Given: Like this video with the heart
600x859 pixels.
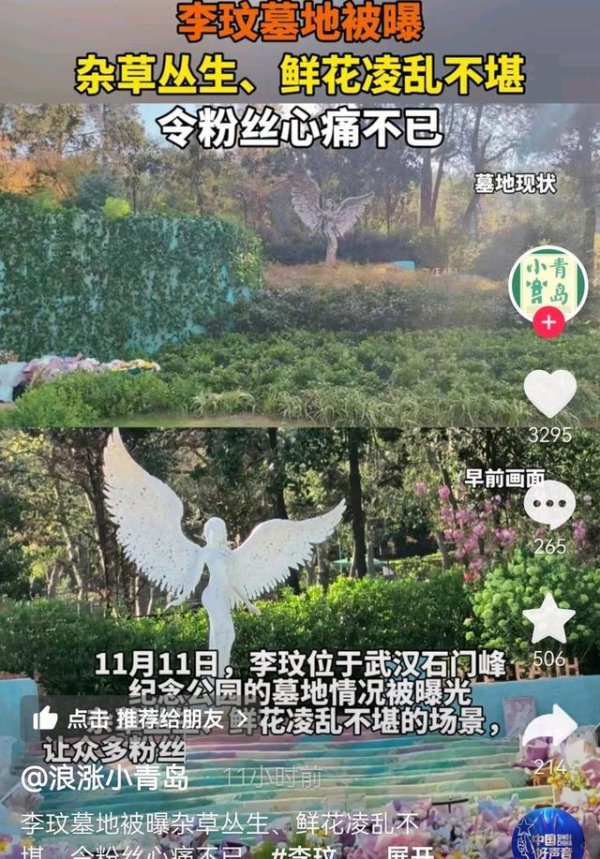Looking at the screenshot, I should [x=550, y=392].
